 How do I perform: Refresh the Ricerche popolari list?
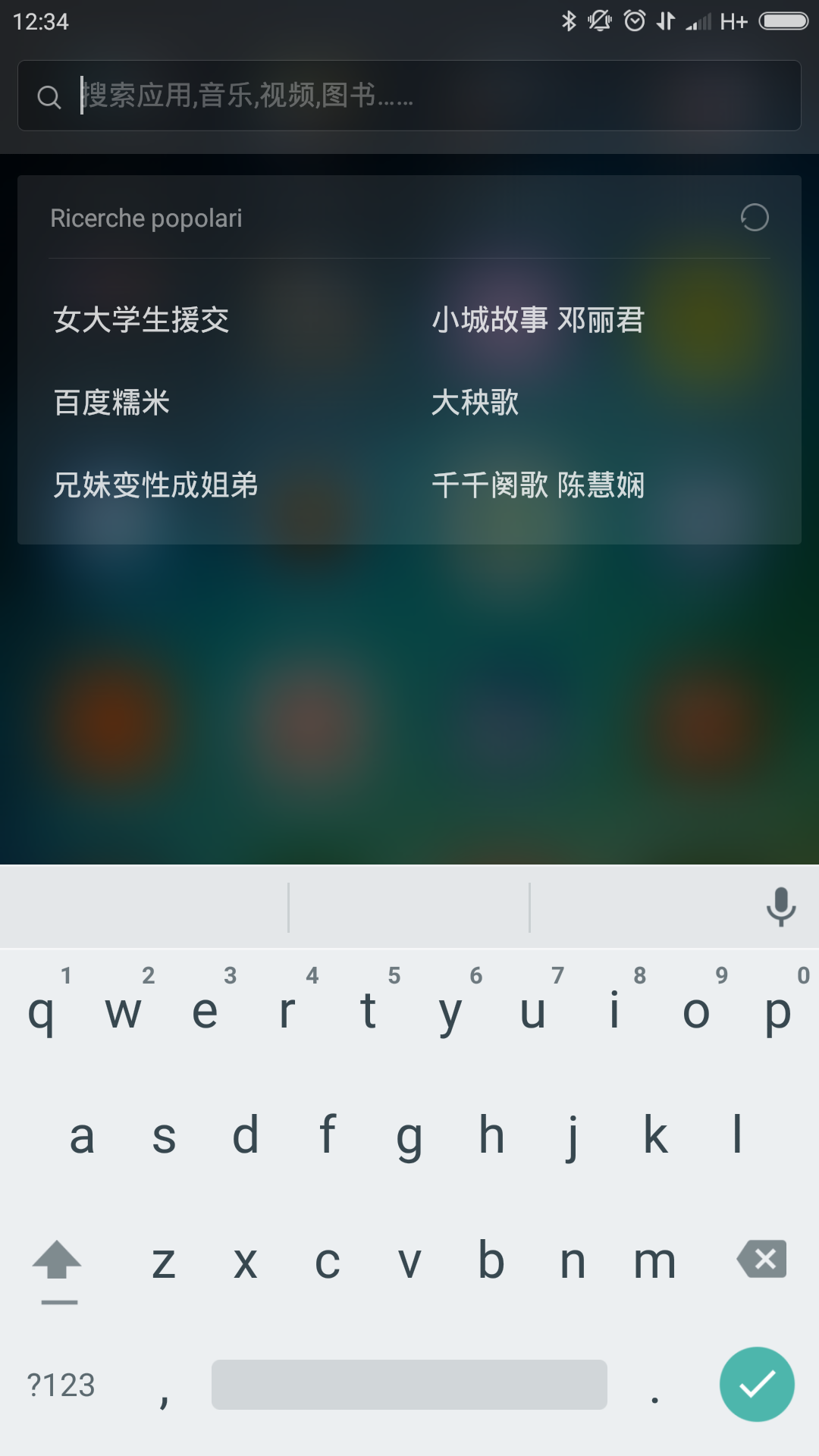(x=754, y=218)
